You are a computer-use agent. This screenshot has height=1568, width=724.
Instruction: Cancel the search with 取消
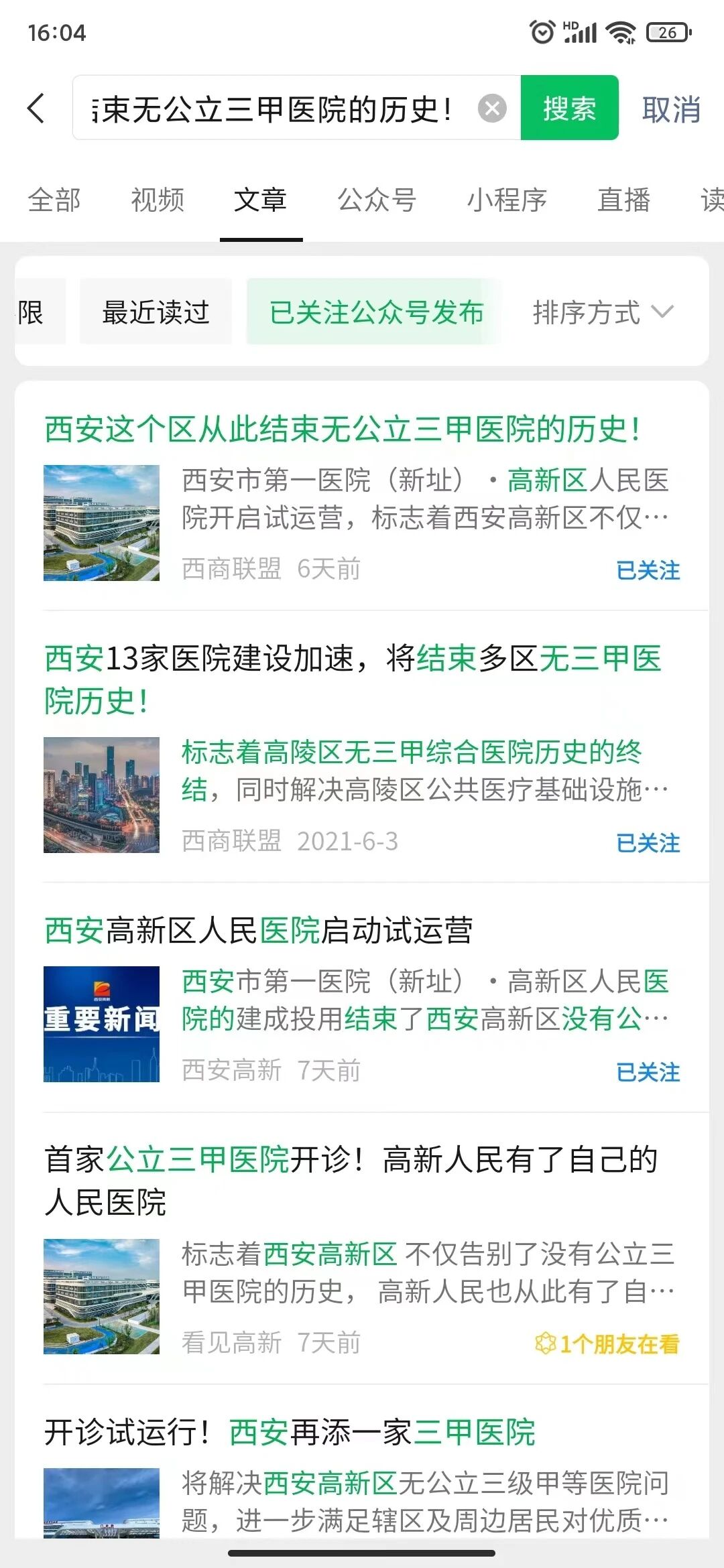[x=671, y=109]
